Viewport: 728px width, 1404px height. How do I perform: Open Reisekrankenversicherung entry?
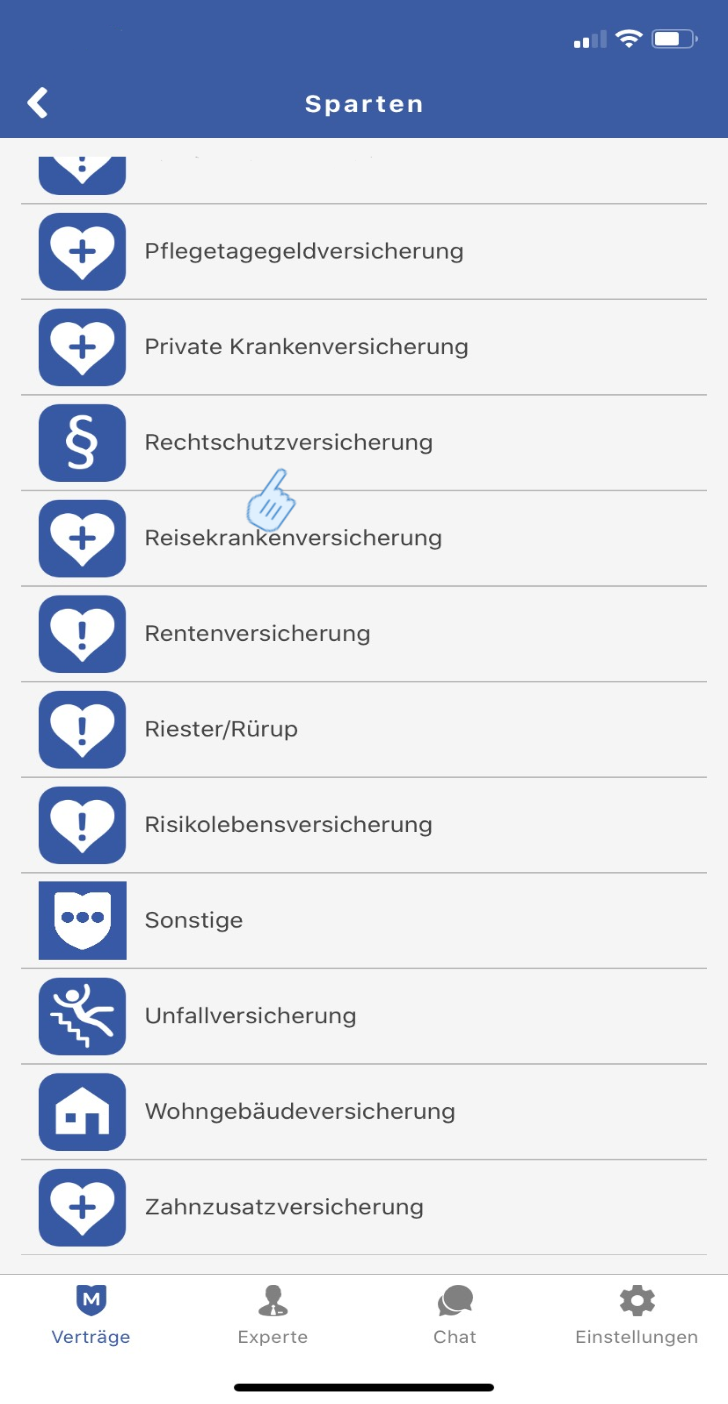coord(293,538)
